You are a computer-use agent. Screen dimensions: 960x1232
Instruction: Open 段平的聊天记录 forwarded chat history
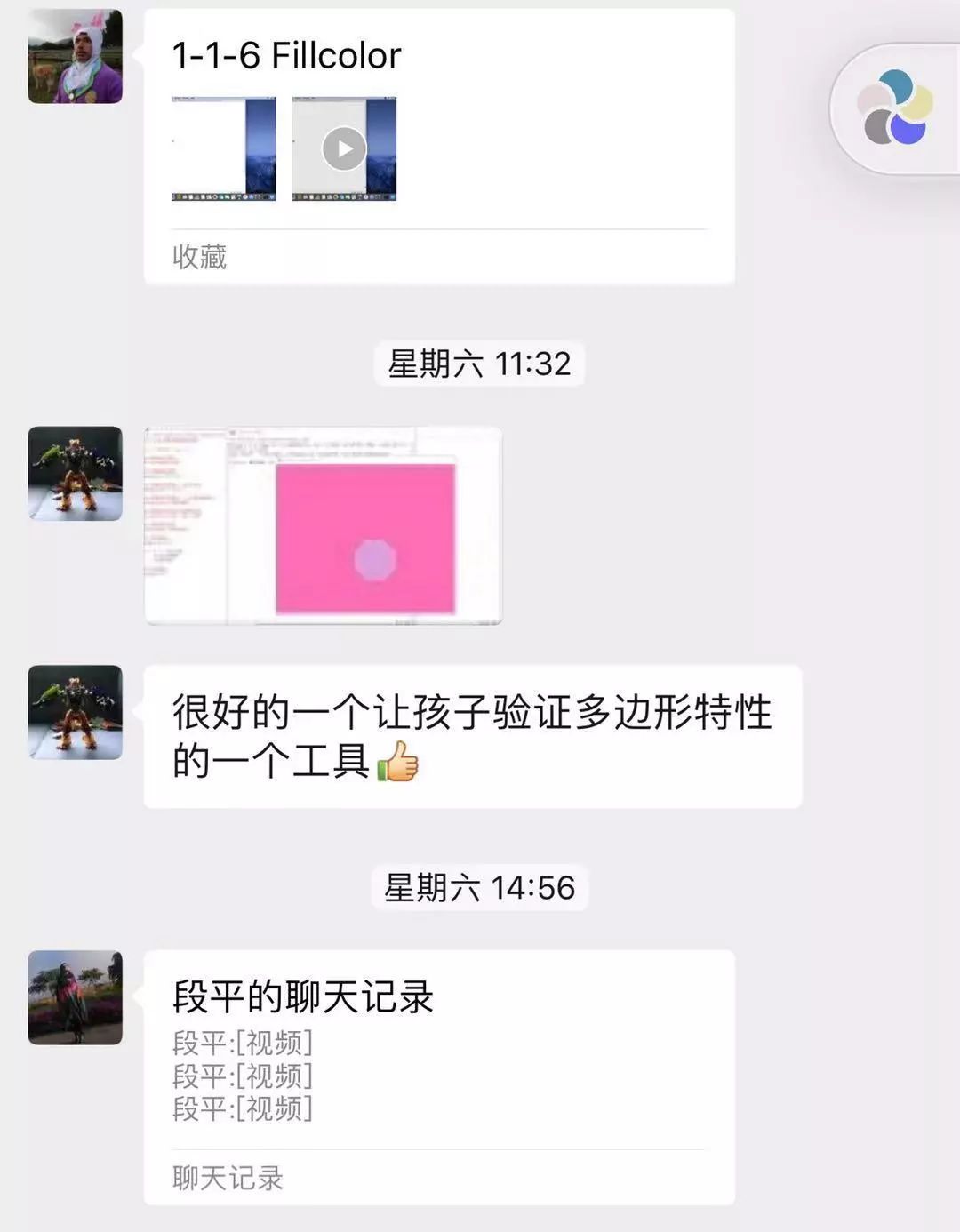pyautogui.click(x=439, y=1076)
